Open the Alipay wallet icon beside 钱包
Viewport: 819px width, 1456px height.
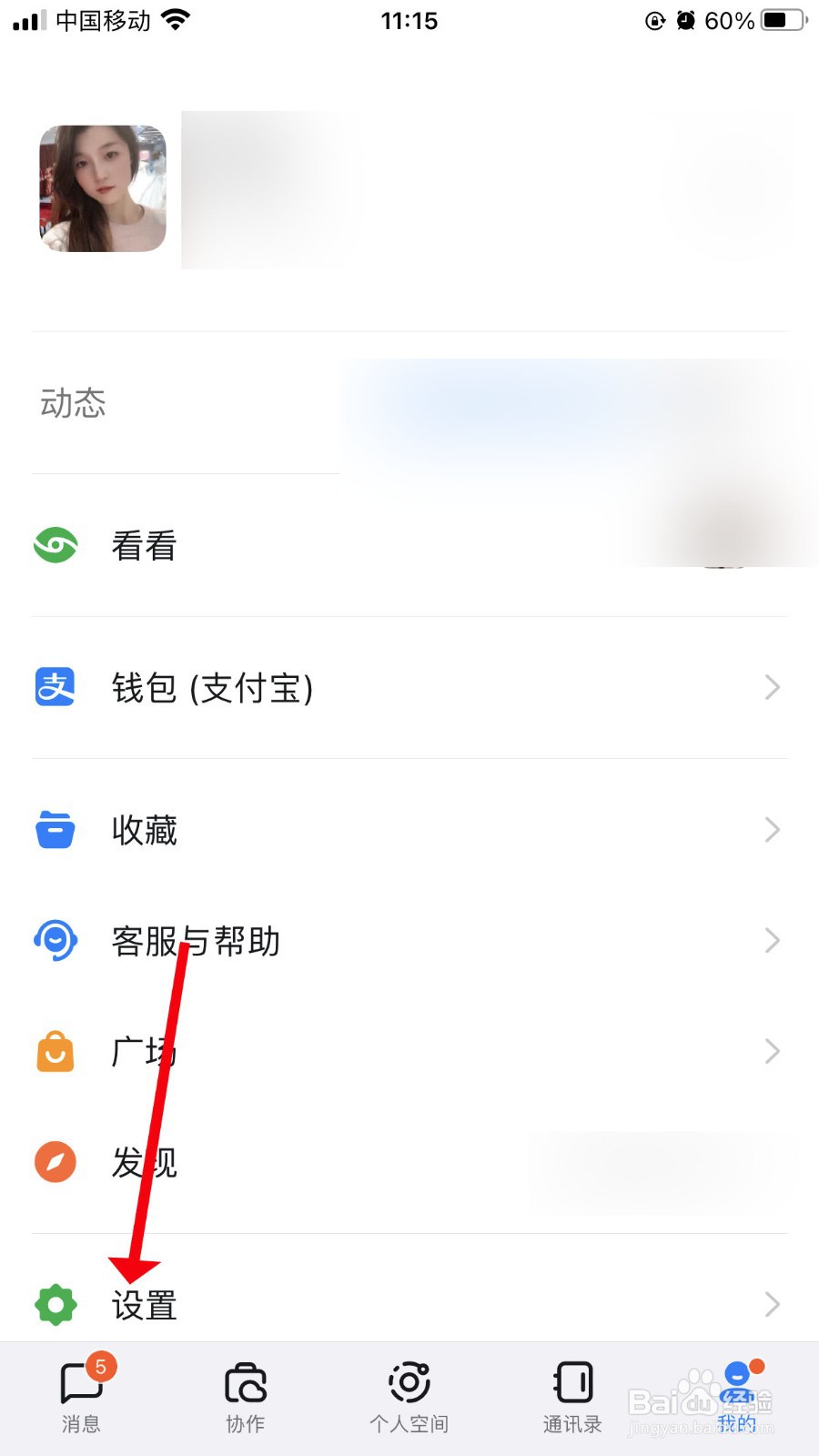[55, 687]
